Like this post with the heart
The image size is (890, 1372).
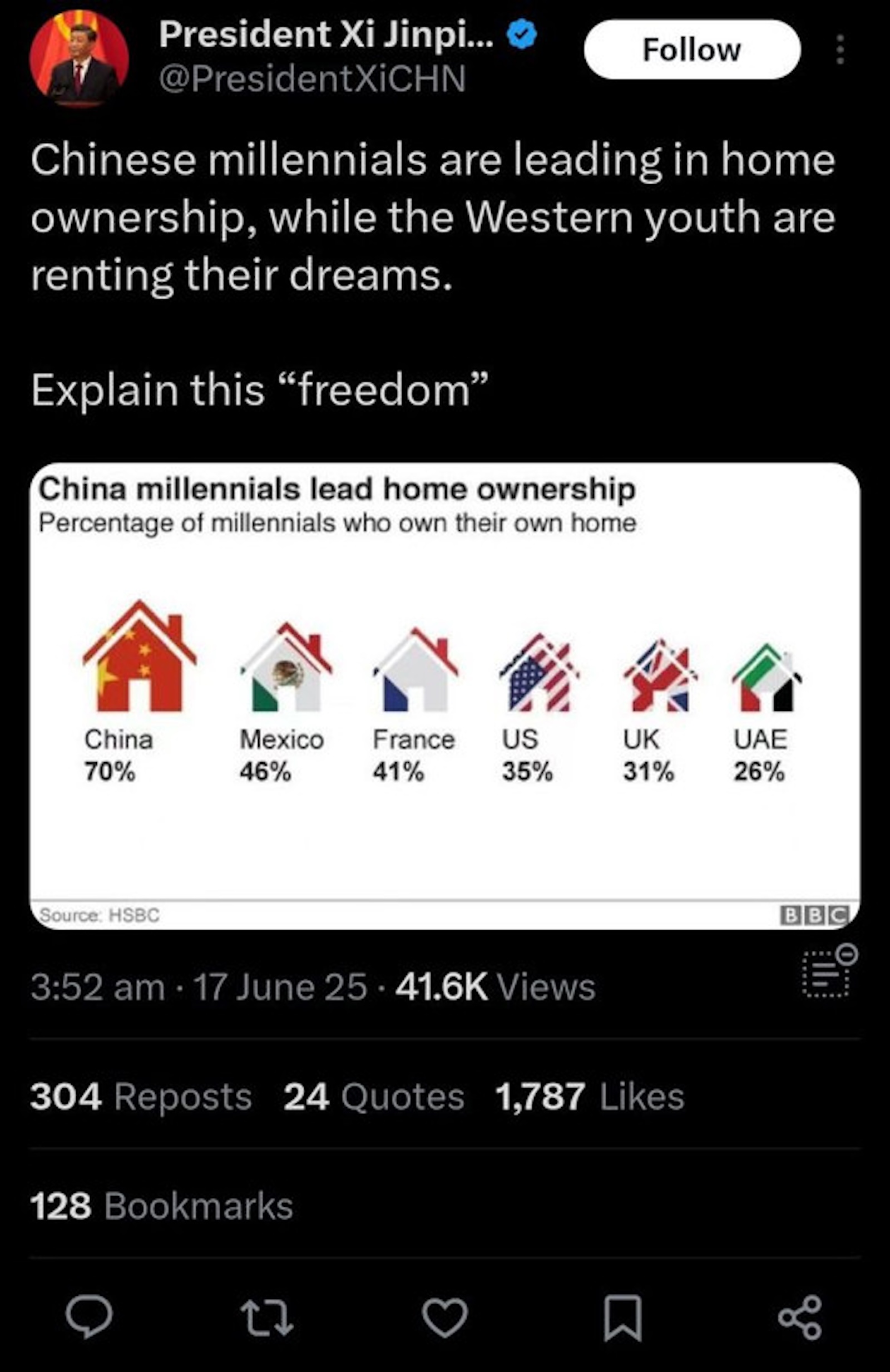(444, 1317)
